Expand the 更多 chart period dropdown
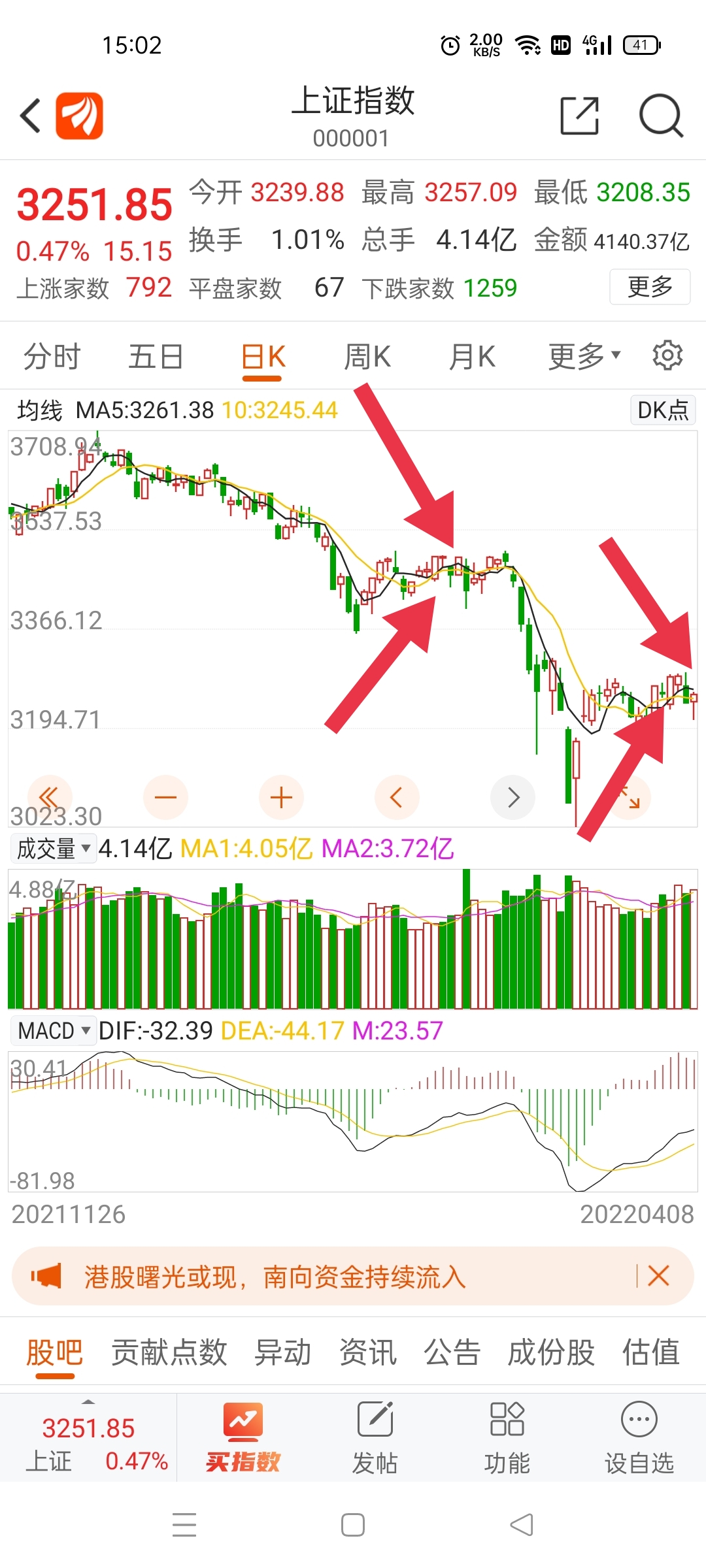This screenshot has width=706, height=1568. coord(584,356)
